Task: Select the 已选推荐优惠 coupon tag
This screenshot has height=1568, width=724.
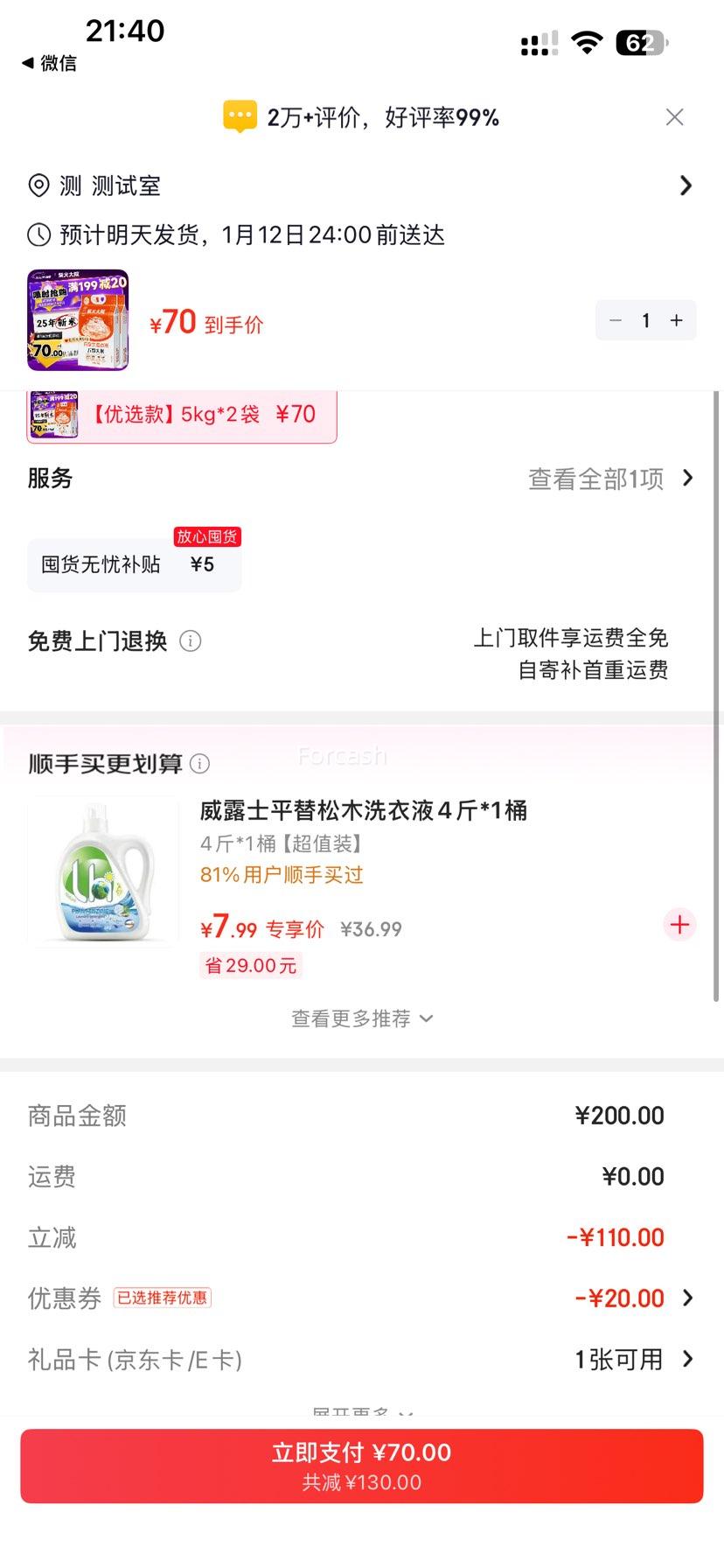Action: click(163, 1298)
